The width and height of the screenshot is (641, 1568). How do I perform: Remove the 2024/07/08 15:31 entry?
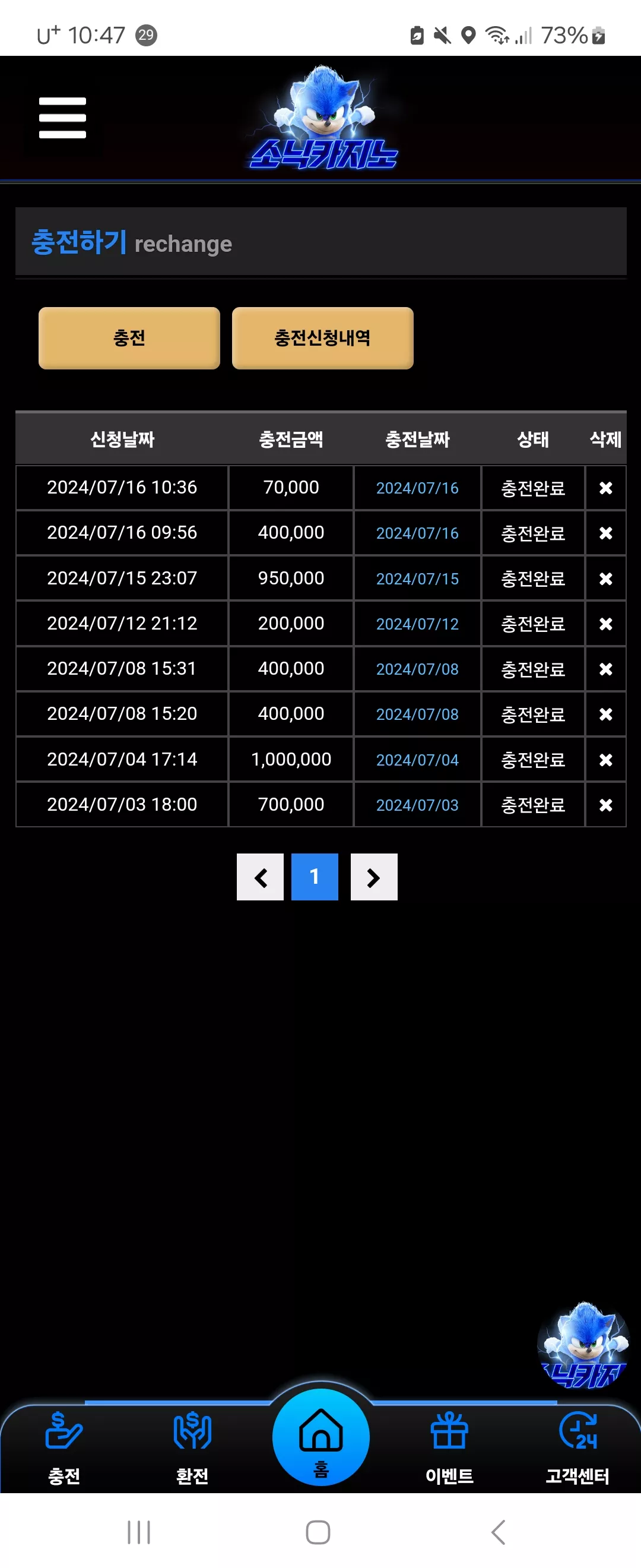(605, 669)
